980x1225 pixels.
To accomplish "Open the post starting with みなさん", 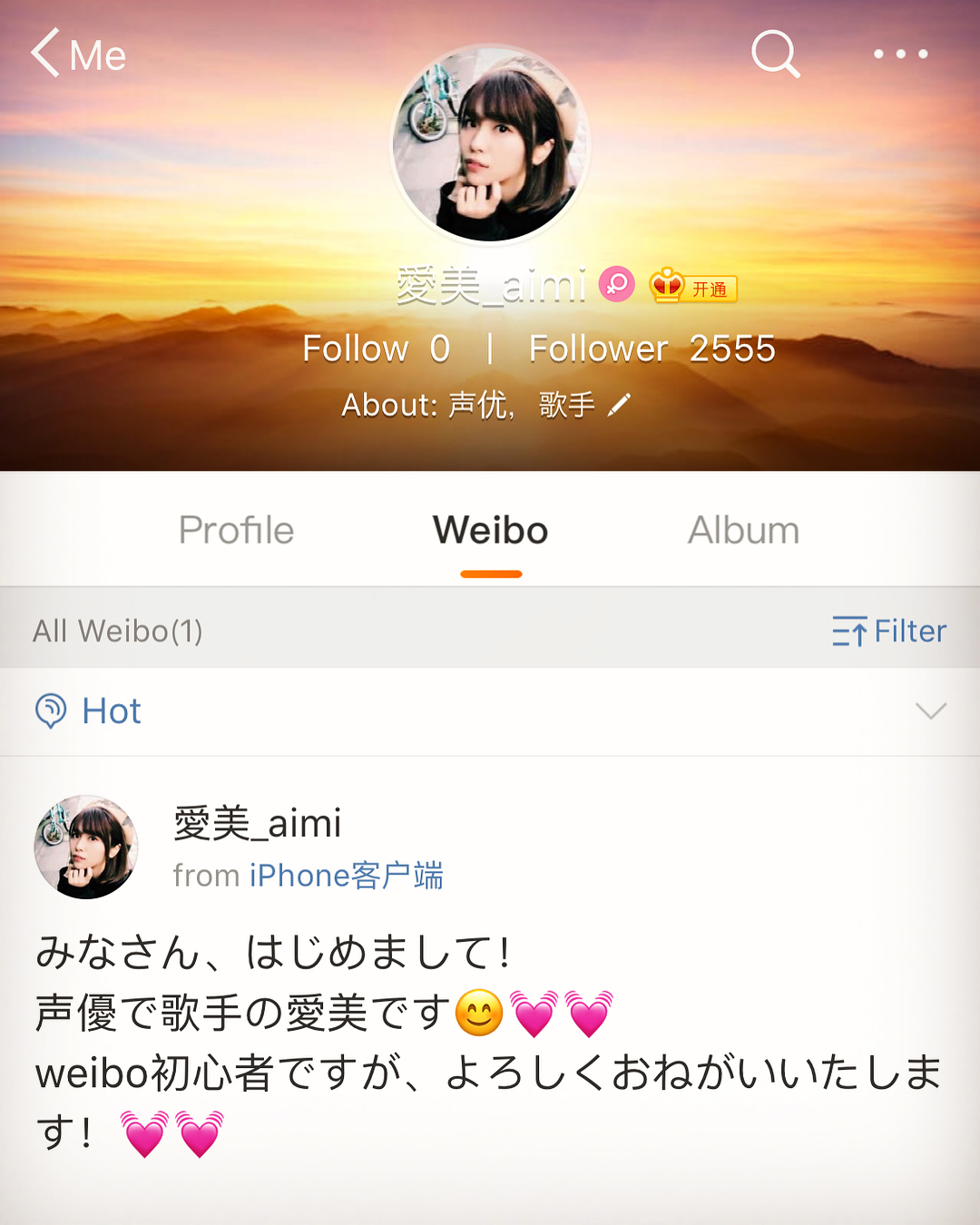I will 490,1044.
